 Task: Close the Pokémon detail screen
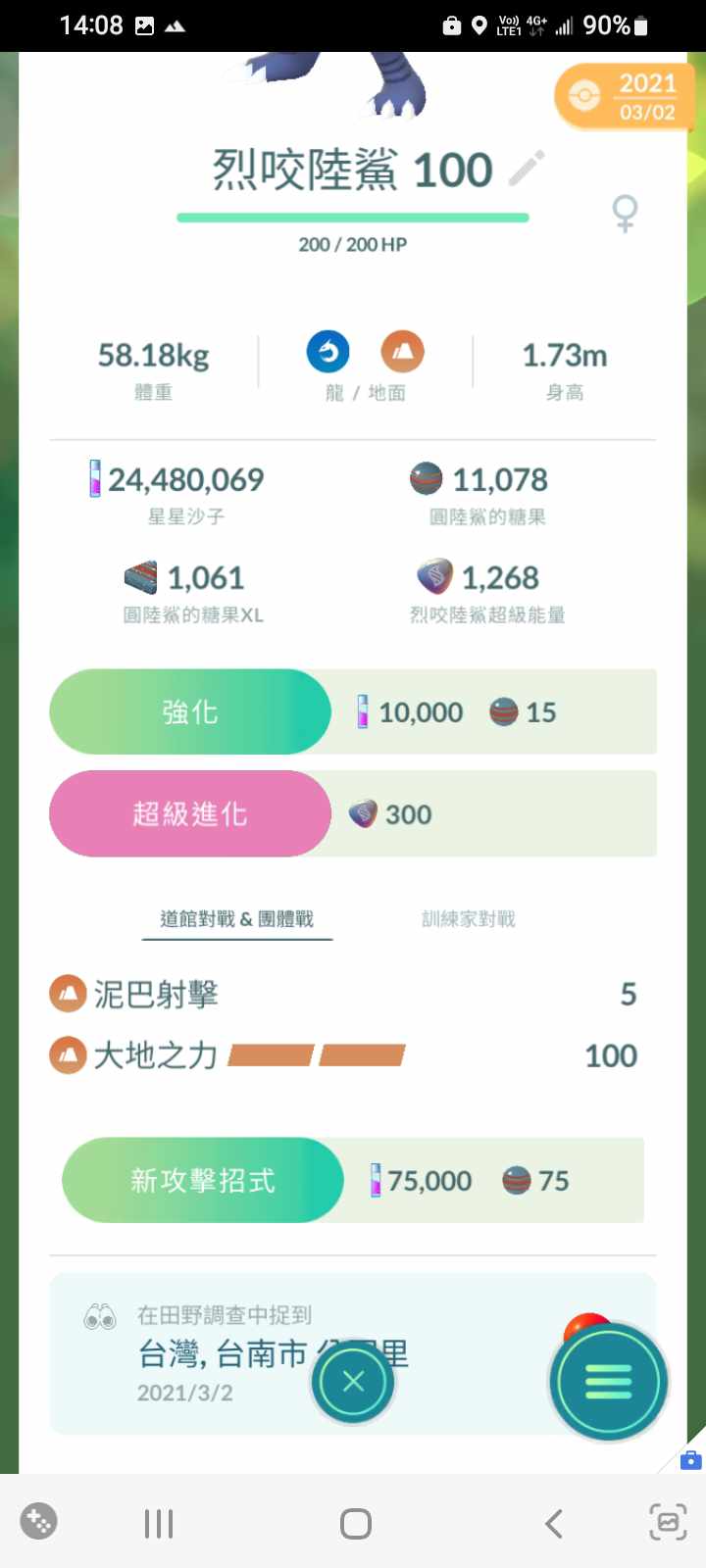click(353, 1382)
